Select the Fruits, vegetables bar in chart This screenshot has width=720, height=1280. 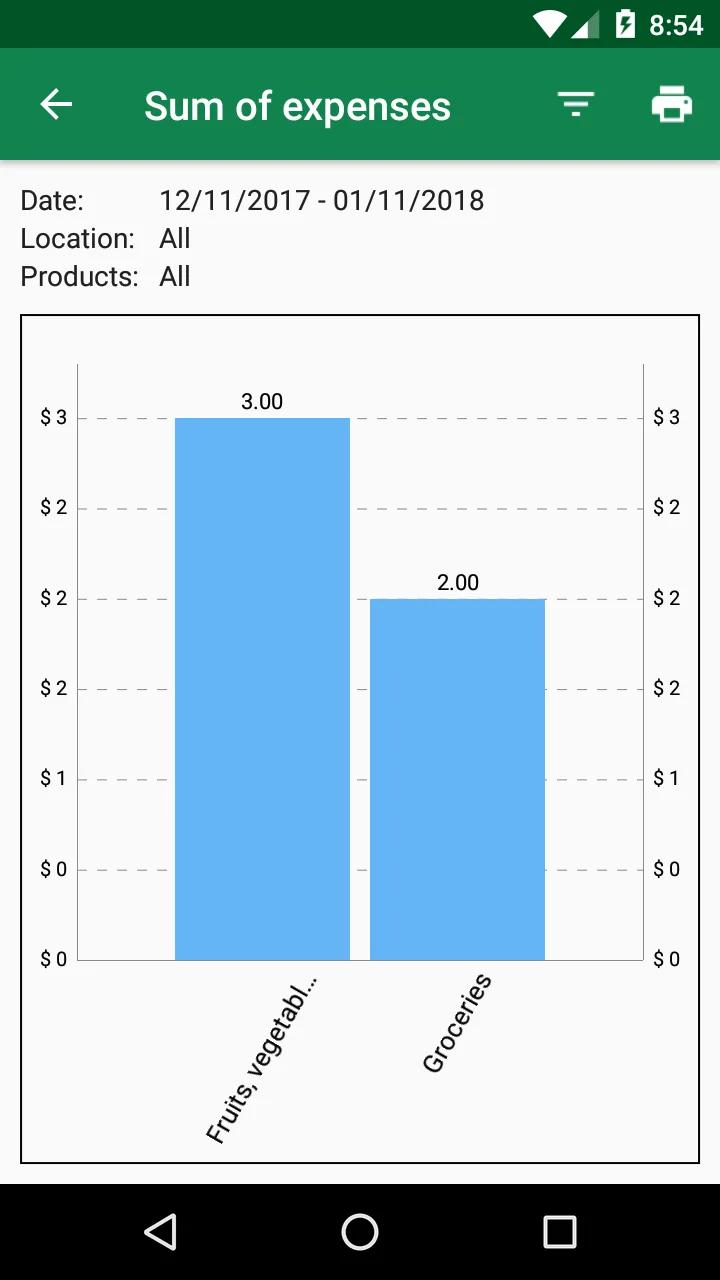(262, 688)
